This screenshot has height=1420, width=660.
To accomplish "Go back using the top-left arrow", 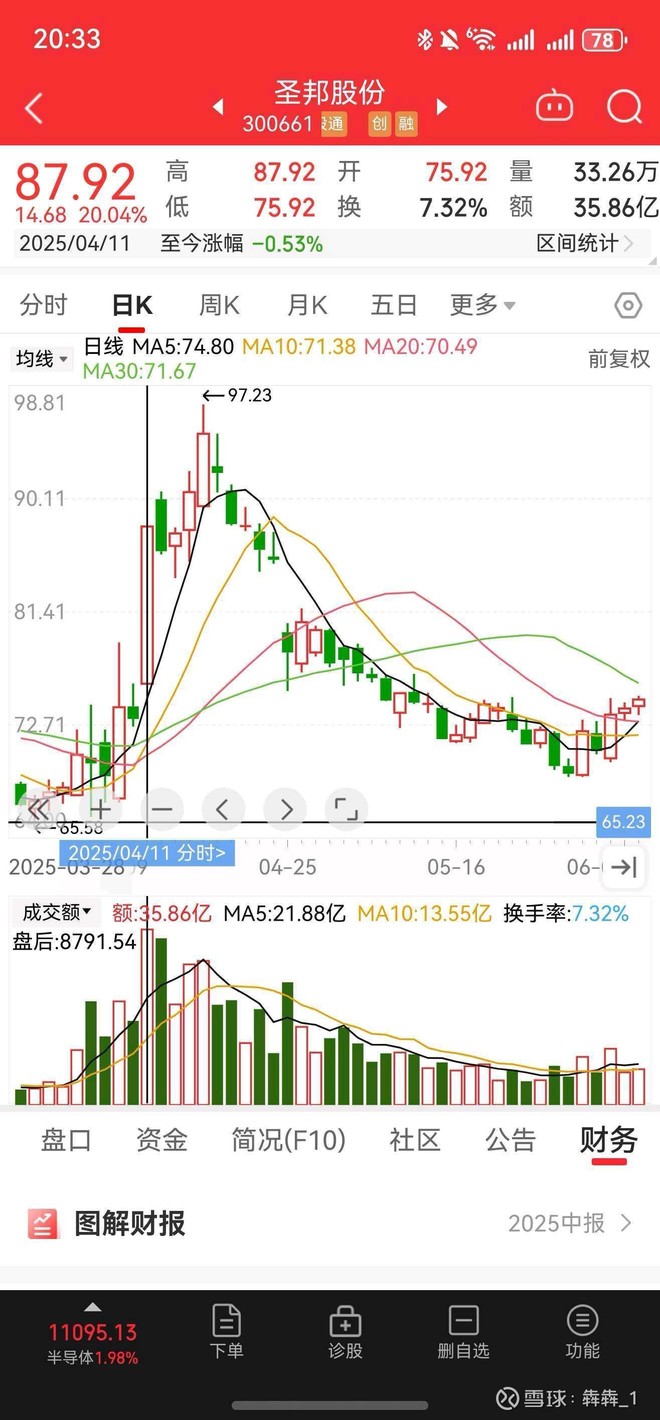I will pyautogui.click(x=34, y=108).
